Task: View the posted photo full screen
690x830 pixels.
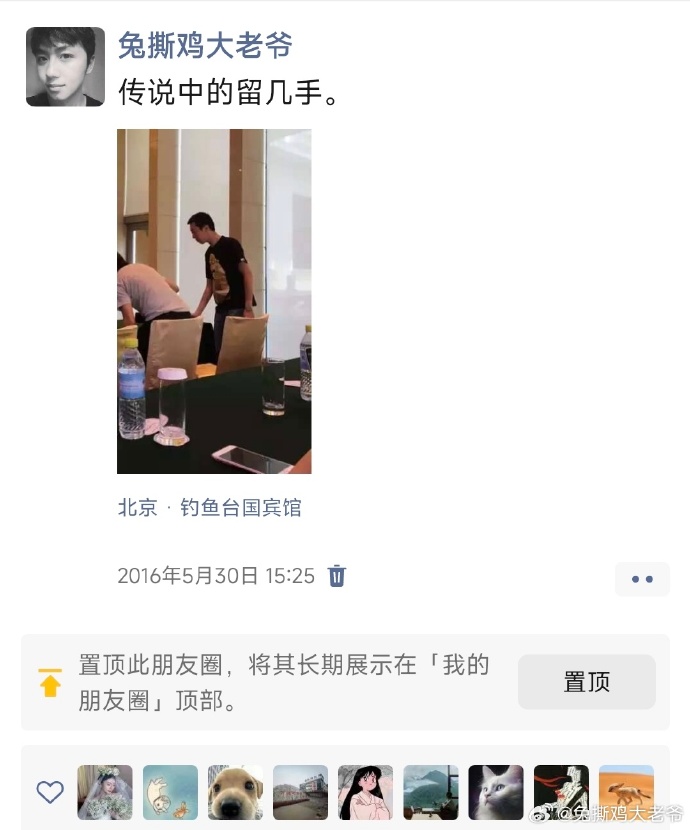Action: click(x=214, y=301)
